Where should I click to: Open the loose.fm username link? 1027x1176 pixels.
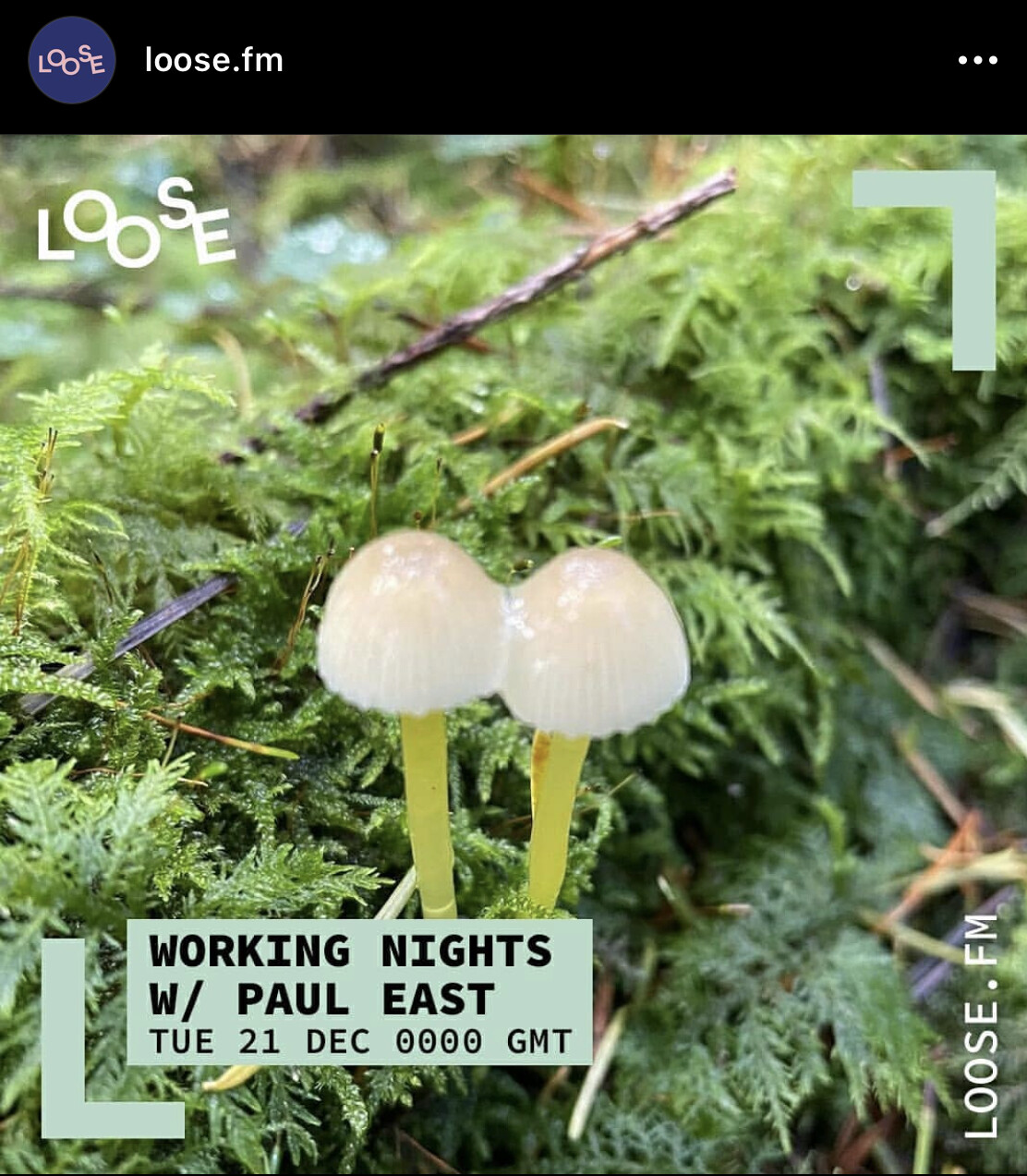point(213,61)
